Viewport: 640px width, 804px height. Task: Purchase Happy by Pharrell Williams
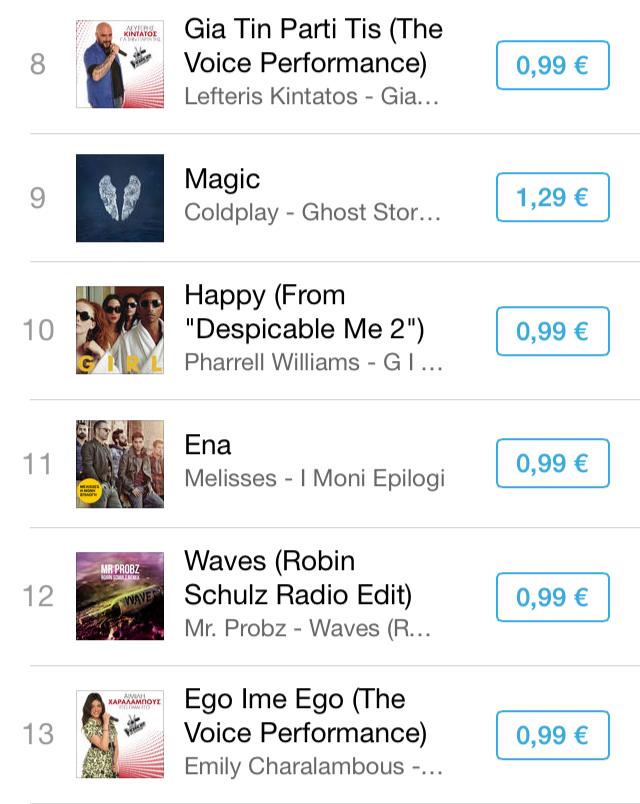(552, 331)
